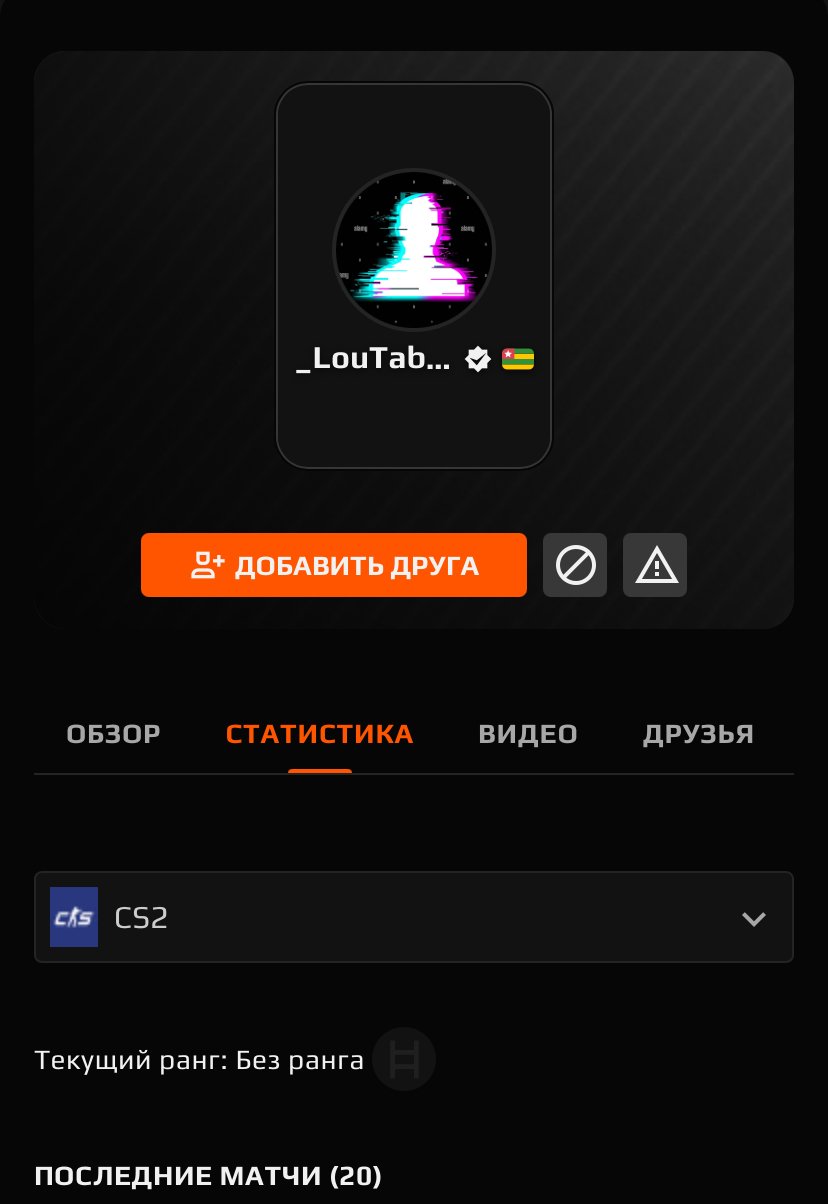Click the rank ladder icon next to Без ранга
Screen dimensions: 828x1204
[404, 1059]
